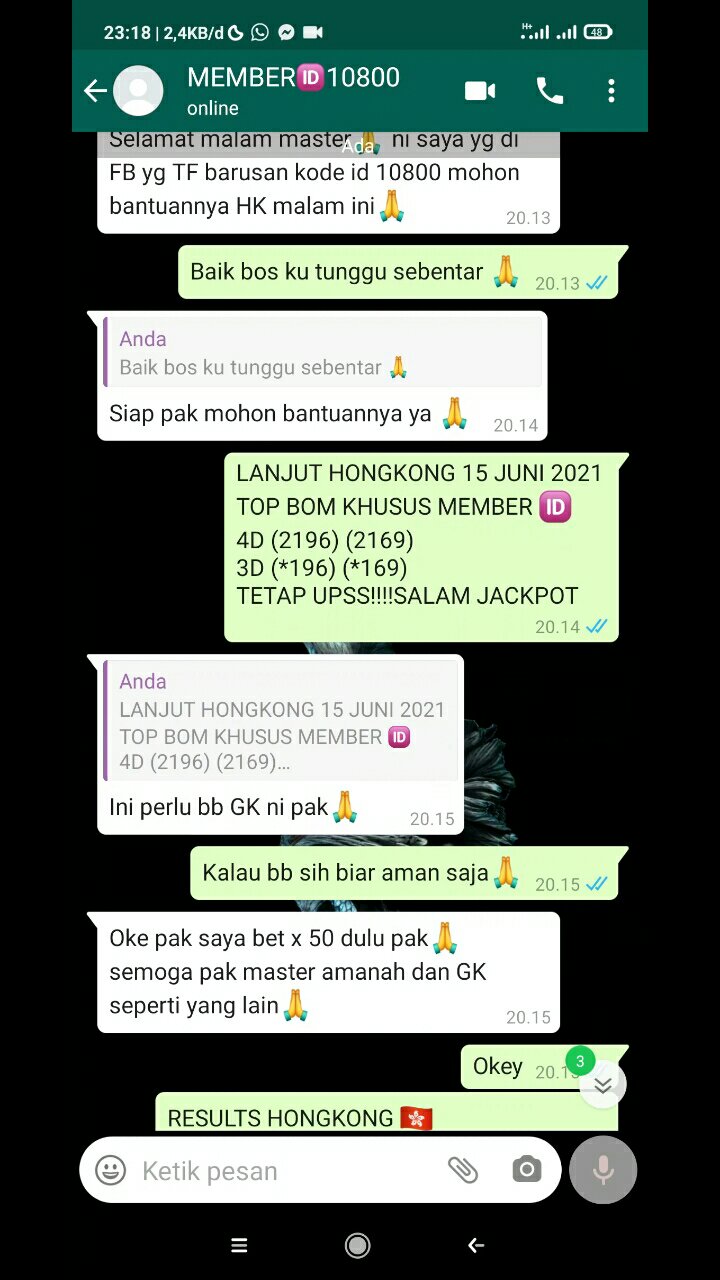Jump to latest messages with scroll-down button
Image resolution: width=720 pixels, height=1280 pixels.
[x=602, y=1085]
